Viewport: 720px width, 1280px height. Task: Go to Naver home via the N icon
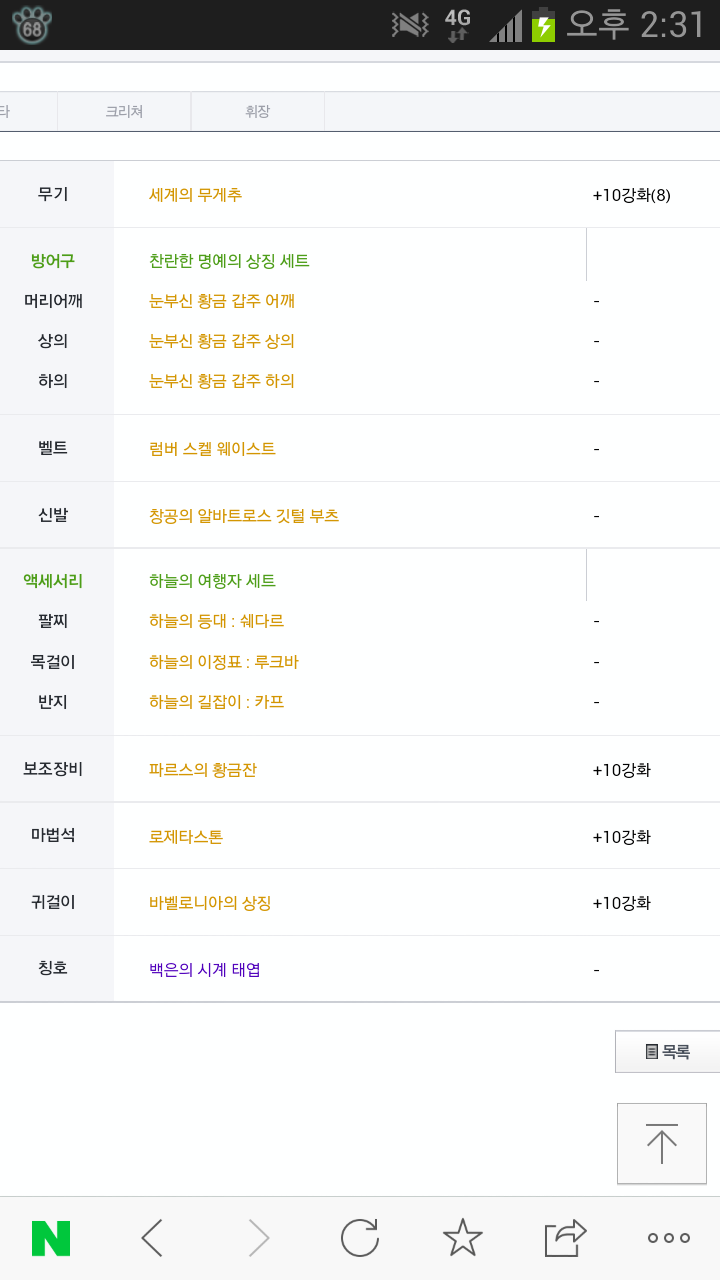[x=51, y=1238]
